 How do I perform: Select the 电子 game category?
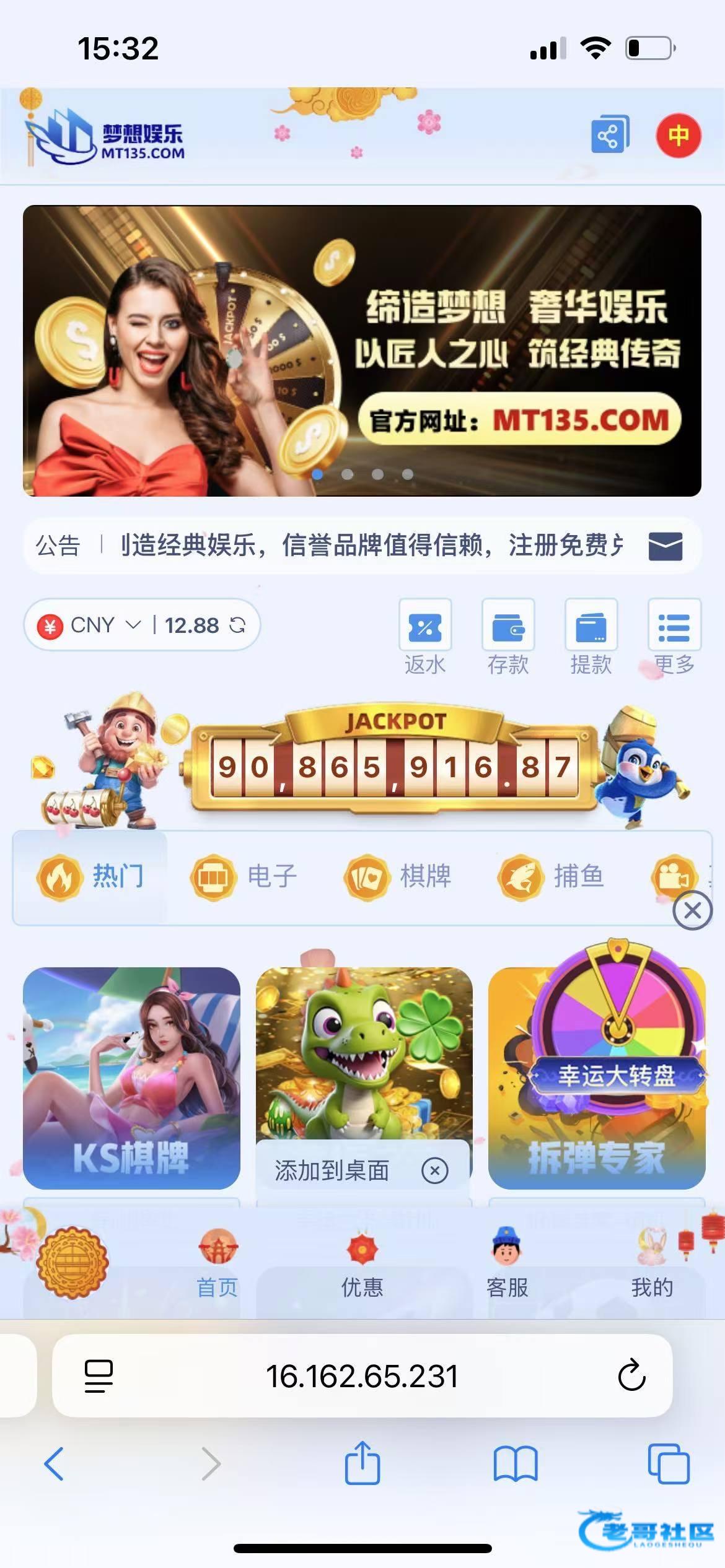tap(244, 876)
